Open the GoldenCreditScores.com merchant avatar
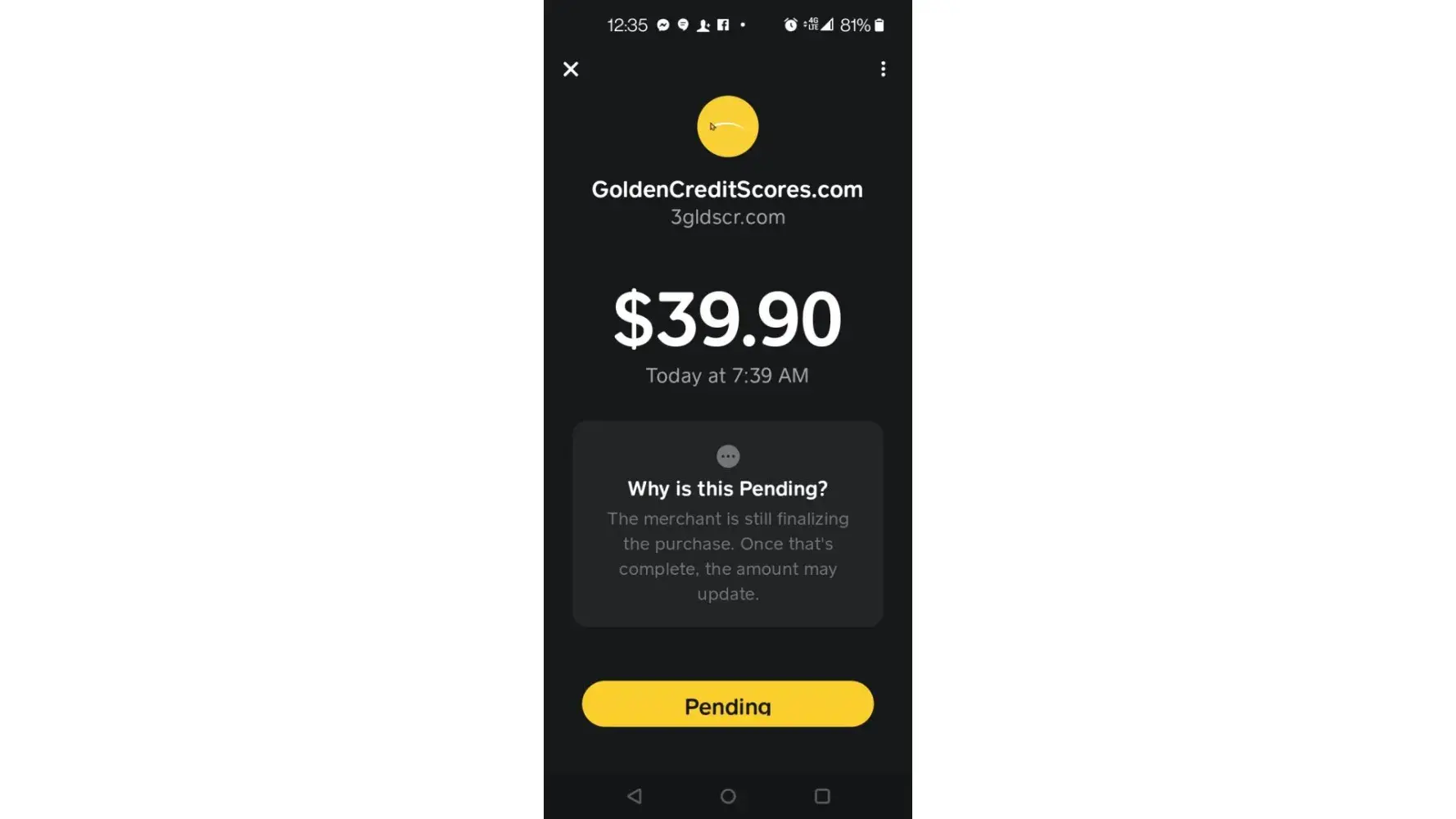 pyautogui.click(x=727, y=126)
